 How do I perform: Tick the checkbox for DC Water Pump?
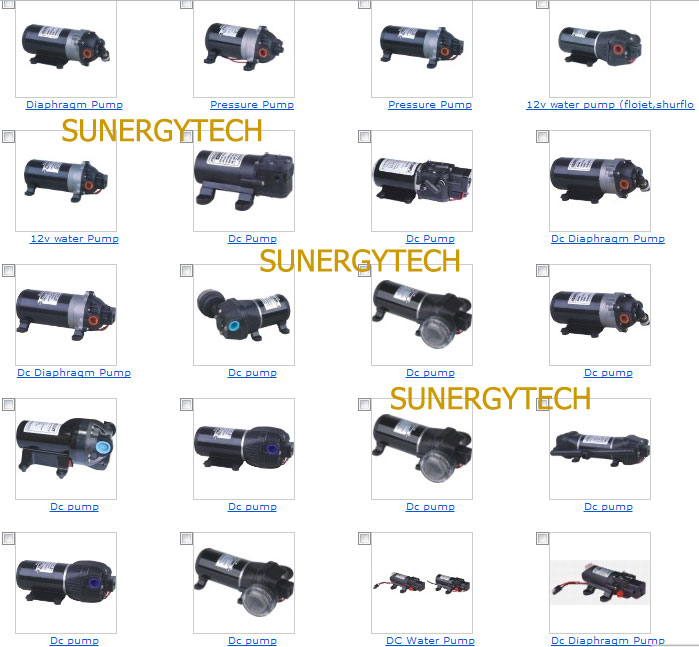[365, 539]
